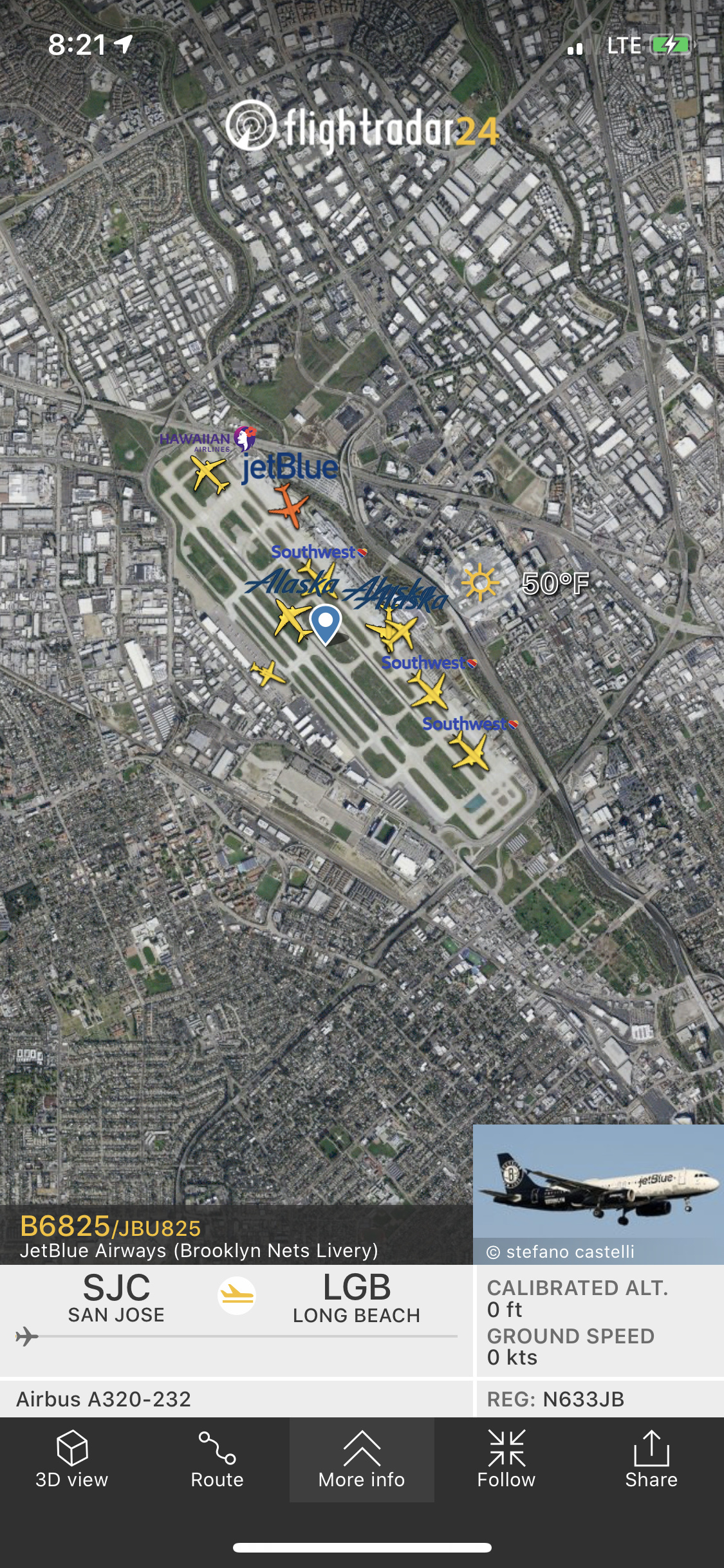Follow this flight
The height and width of the screenshot is (1568, 724).
506,1460
